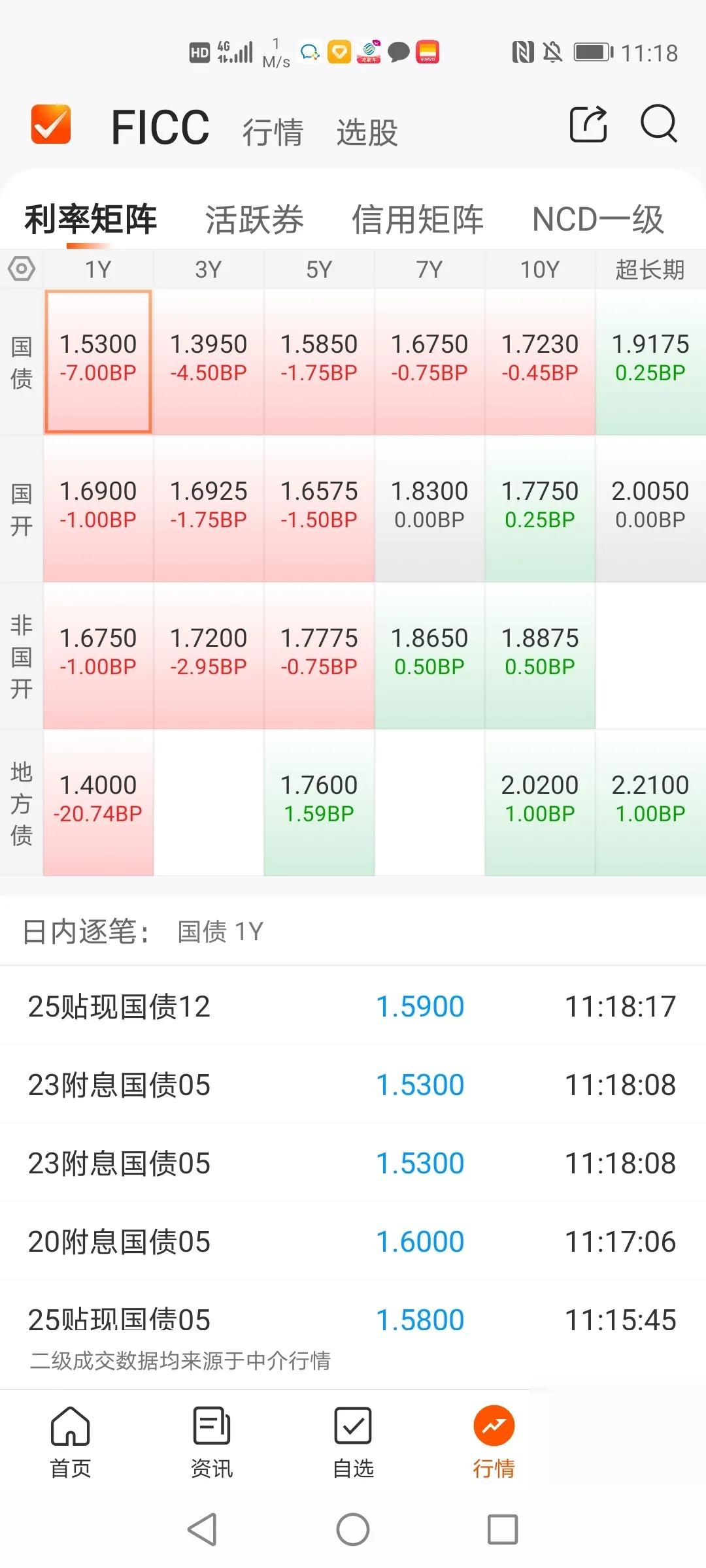This screenshot has height=1568, width=706.
Task: Switch to the 信用矩阵 tab
Action: click(x=418, y=220)
